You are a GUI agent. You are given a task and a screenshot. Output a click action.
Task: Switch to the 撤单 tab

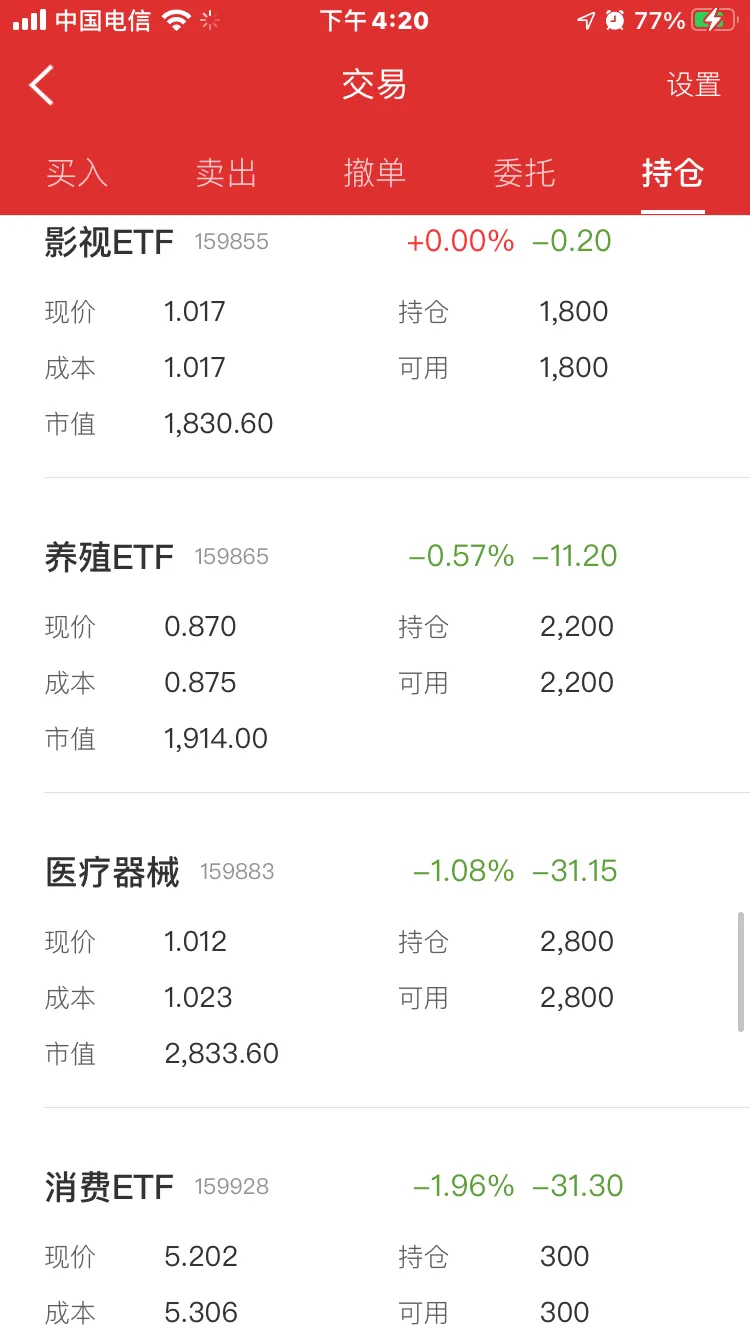[375, 173]
